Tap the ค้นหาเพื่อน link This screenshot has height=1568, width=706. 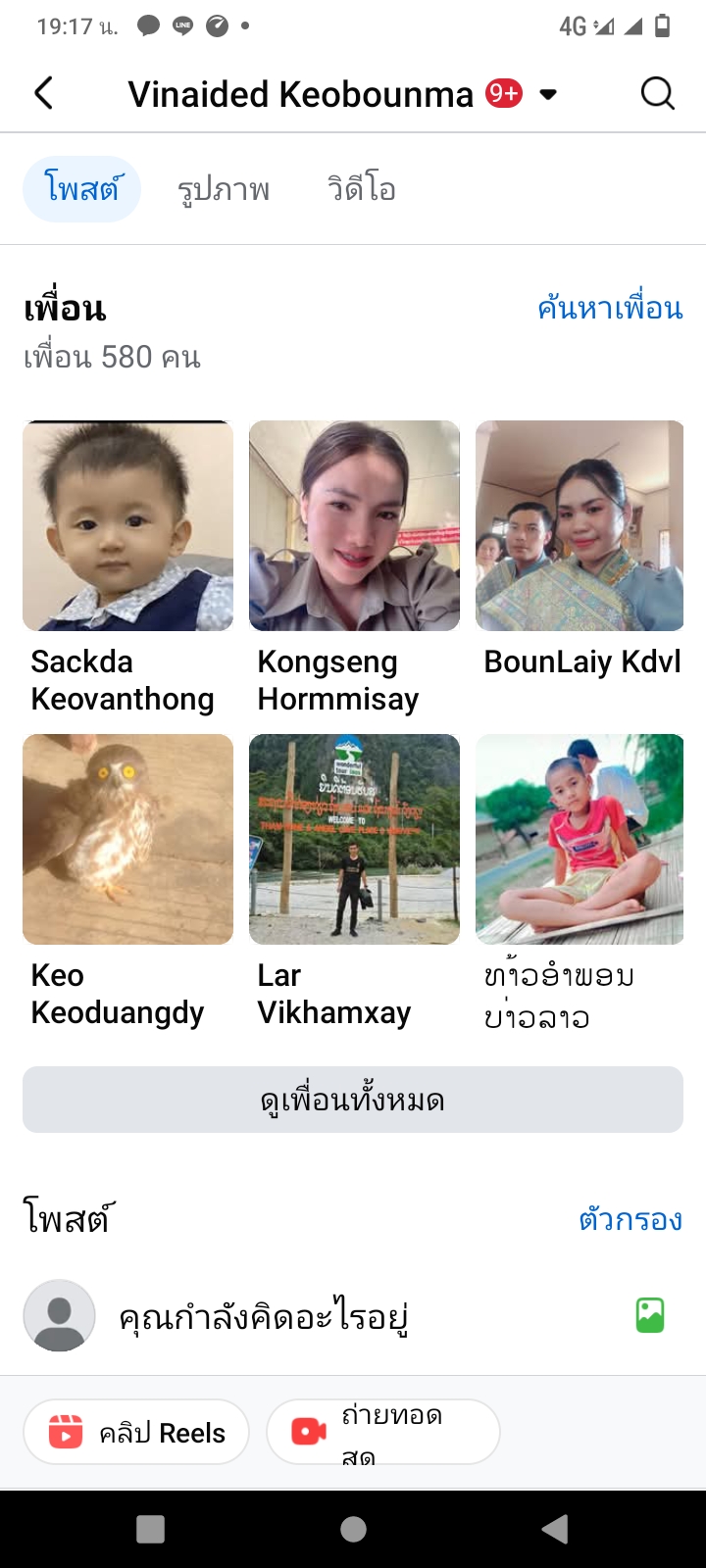[x=610, y=309]
